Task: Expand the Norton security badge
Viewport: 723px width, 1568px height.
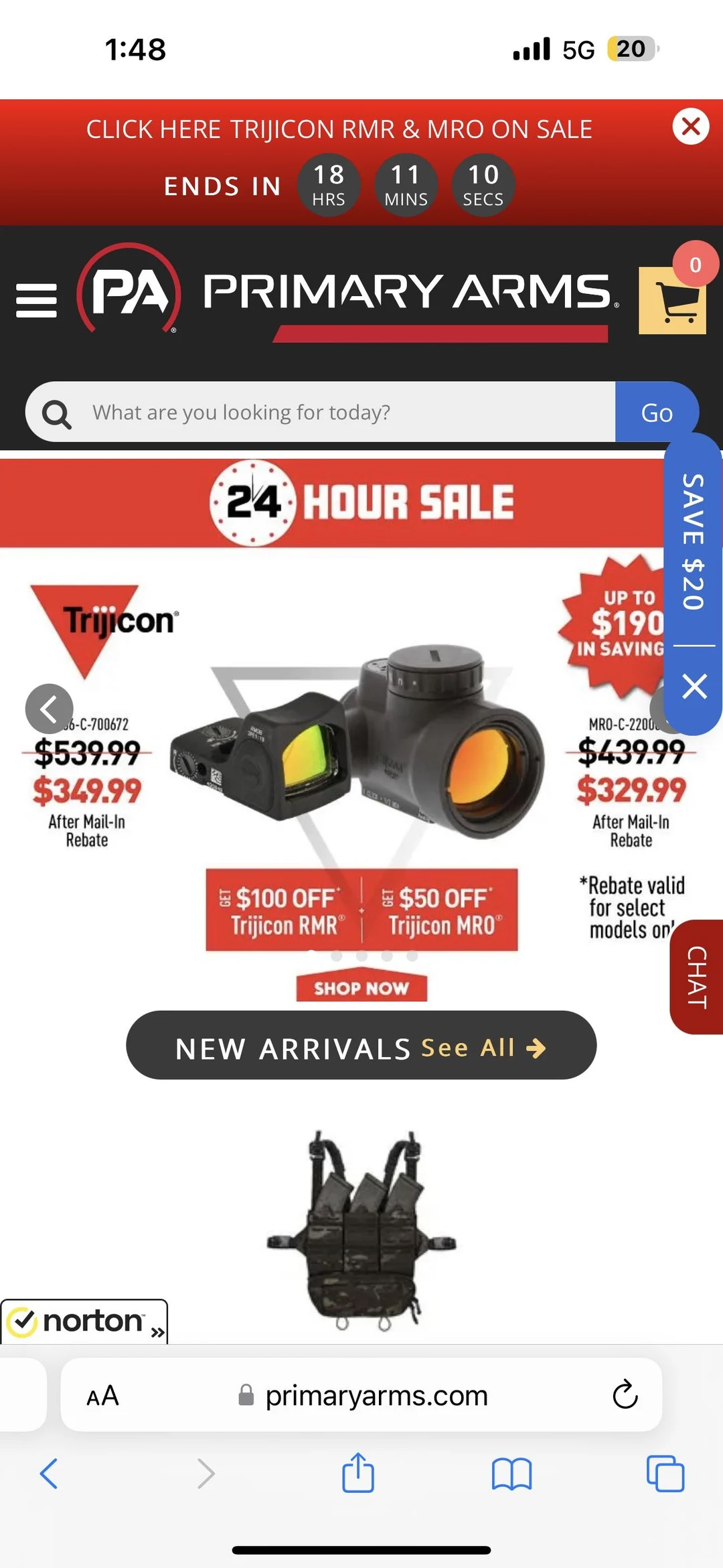Action: tap(84, 1322)
